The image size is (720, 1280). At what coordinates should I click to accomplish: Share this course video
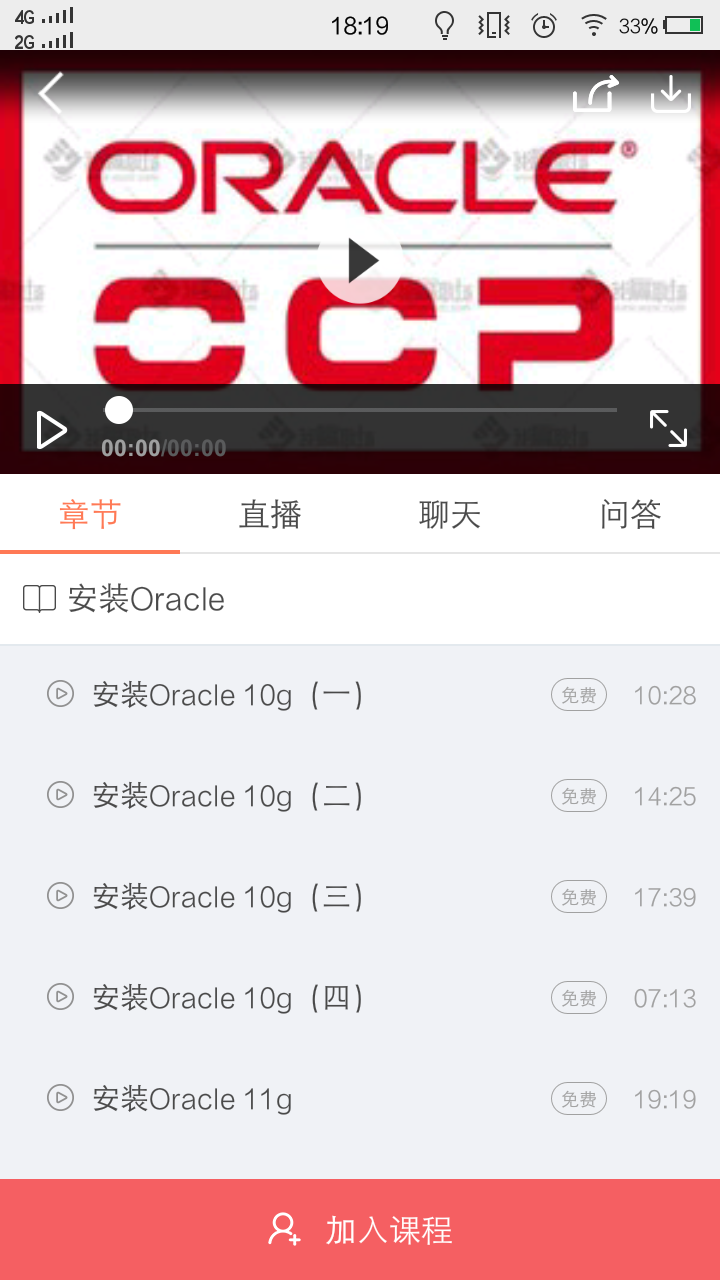tap(595, 94)
